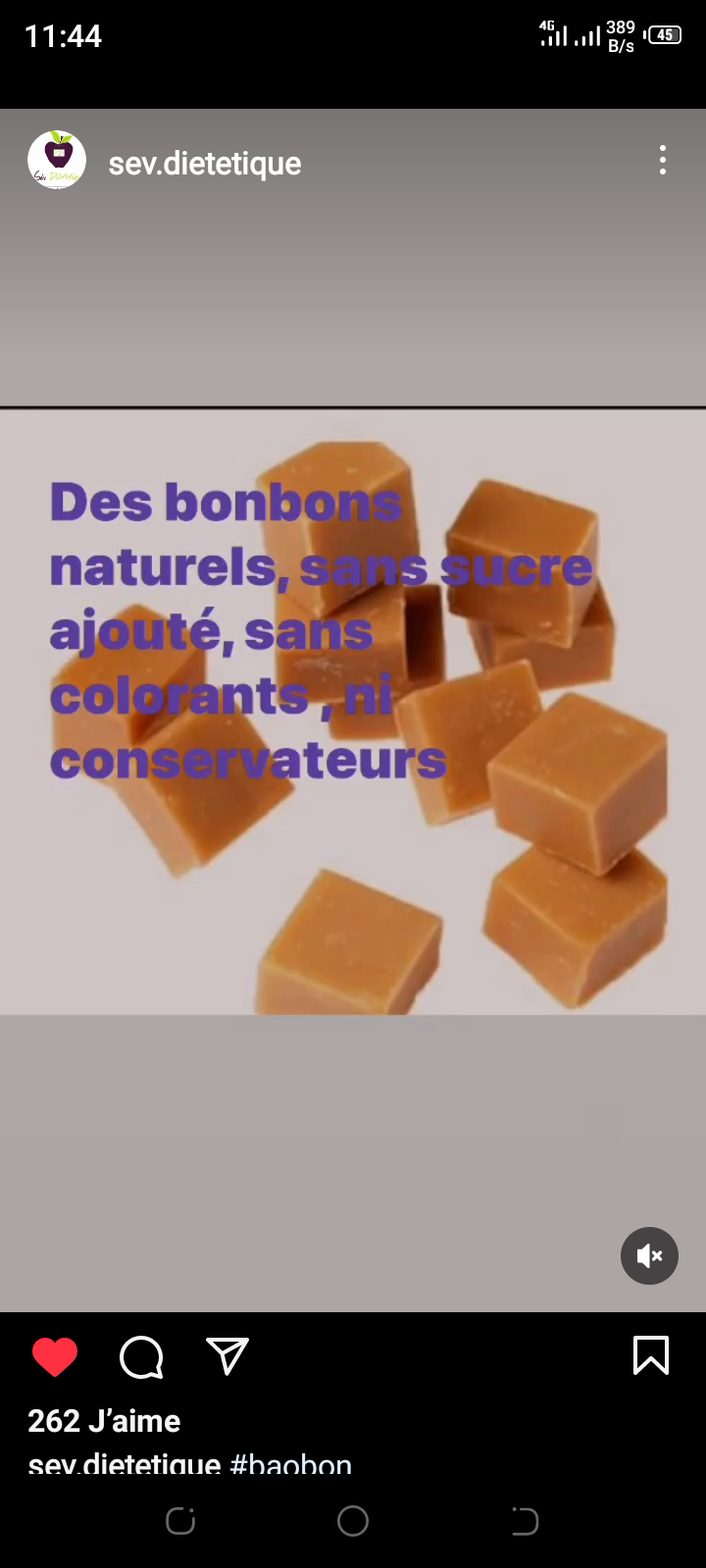The width and height of the screenshot is (706, 1568).
Task: Unmute the video sound
Action: pos(649,1255)
